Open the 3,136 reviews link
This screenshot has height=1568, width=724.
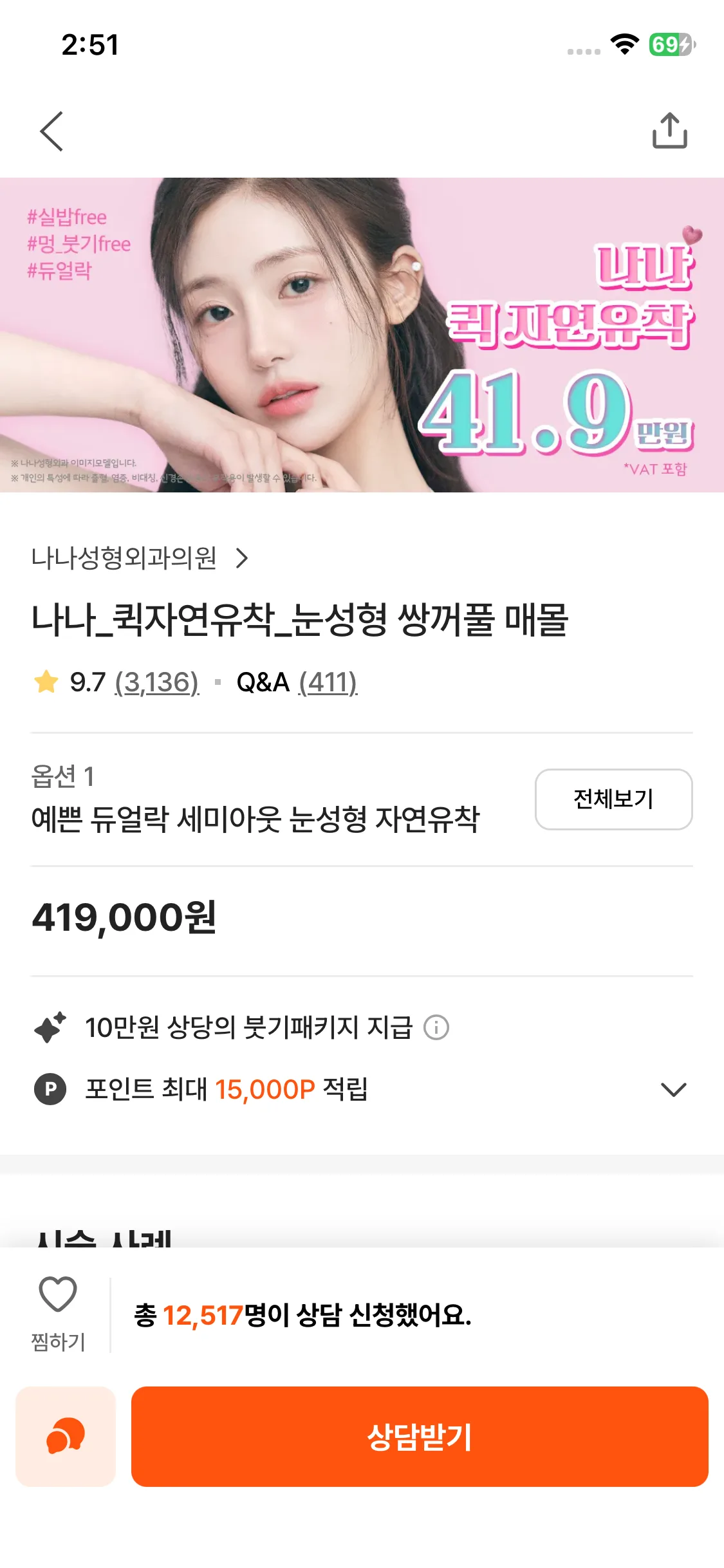[157, 682]
